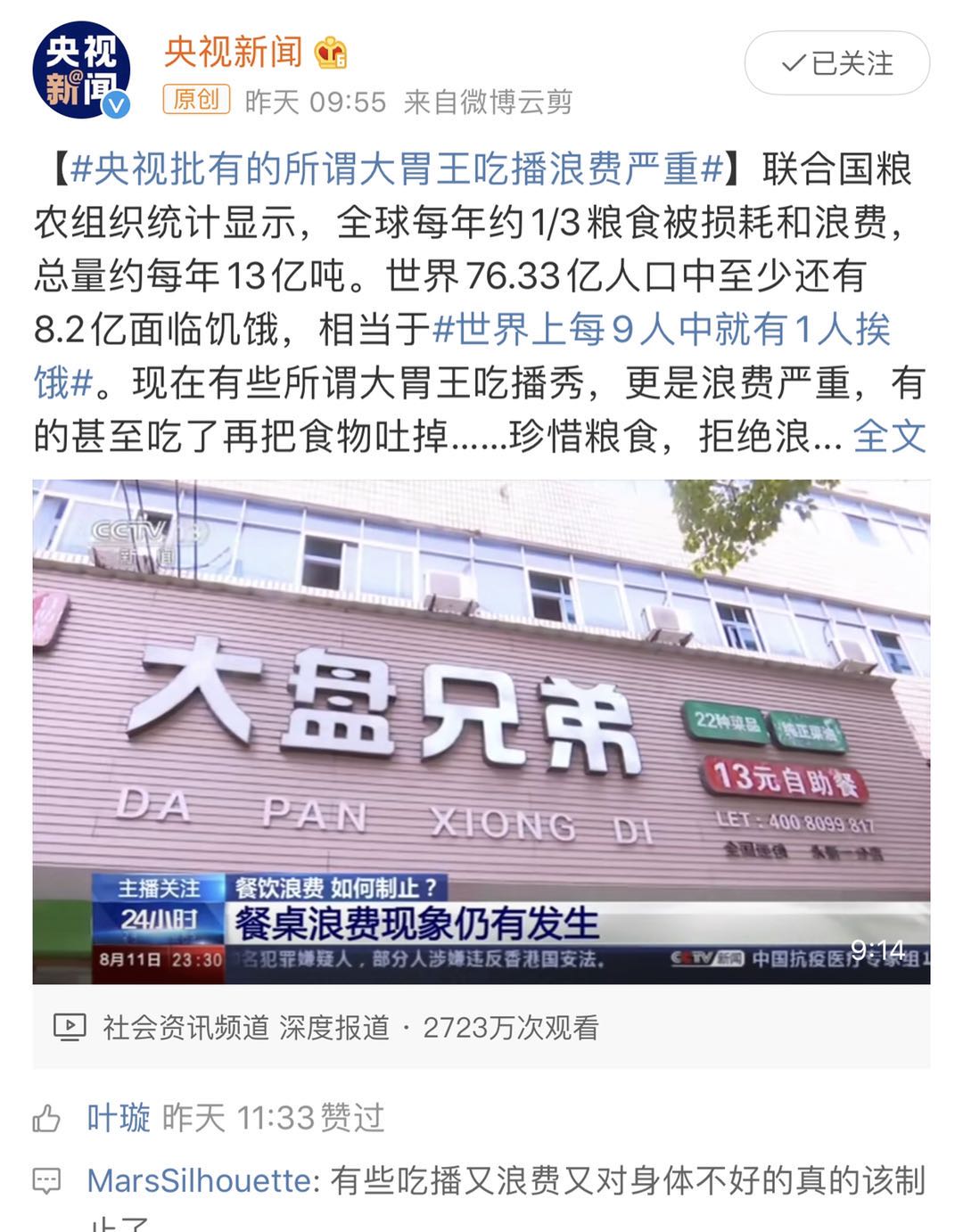Expand full post via 全文
Viewport: 963px width, 1232px height.
[888, 437]
